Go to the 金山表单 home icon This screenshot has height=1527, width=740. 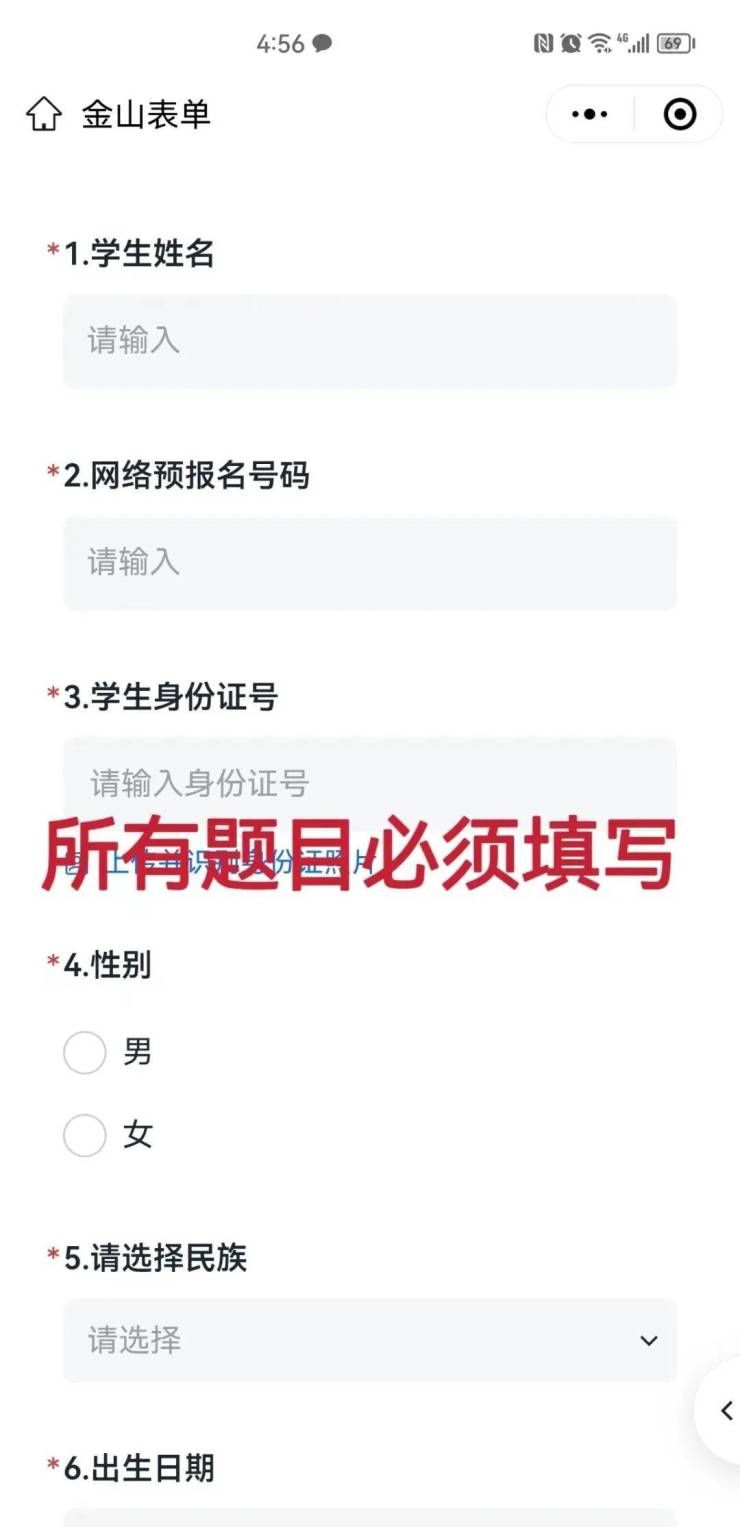pyautogui.click(x=44, y=115)
